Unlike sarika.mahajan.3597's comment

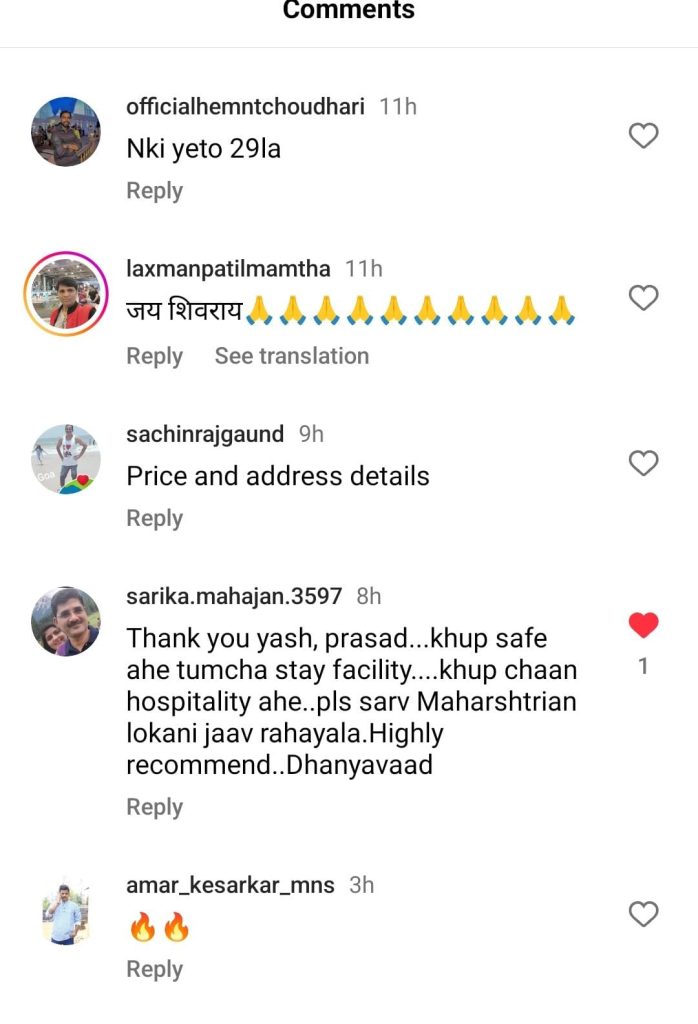pyautogui.click(x=643, y=627)
